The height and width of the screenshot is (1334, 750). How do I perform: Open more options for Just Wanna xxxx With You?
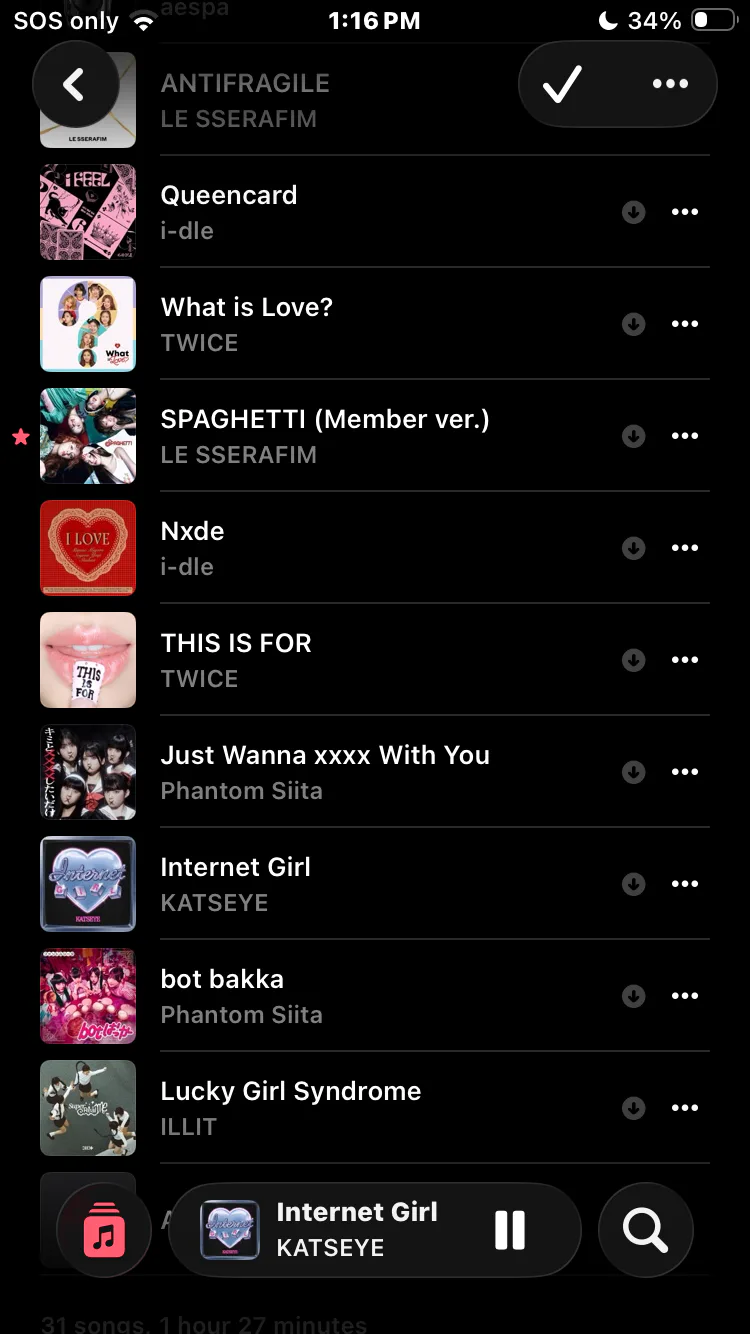685,772
